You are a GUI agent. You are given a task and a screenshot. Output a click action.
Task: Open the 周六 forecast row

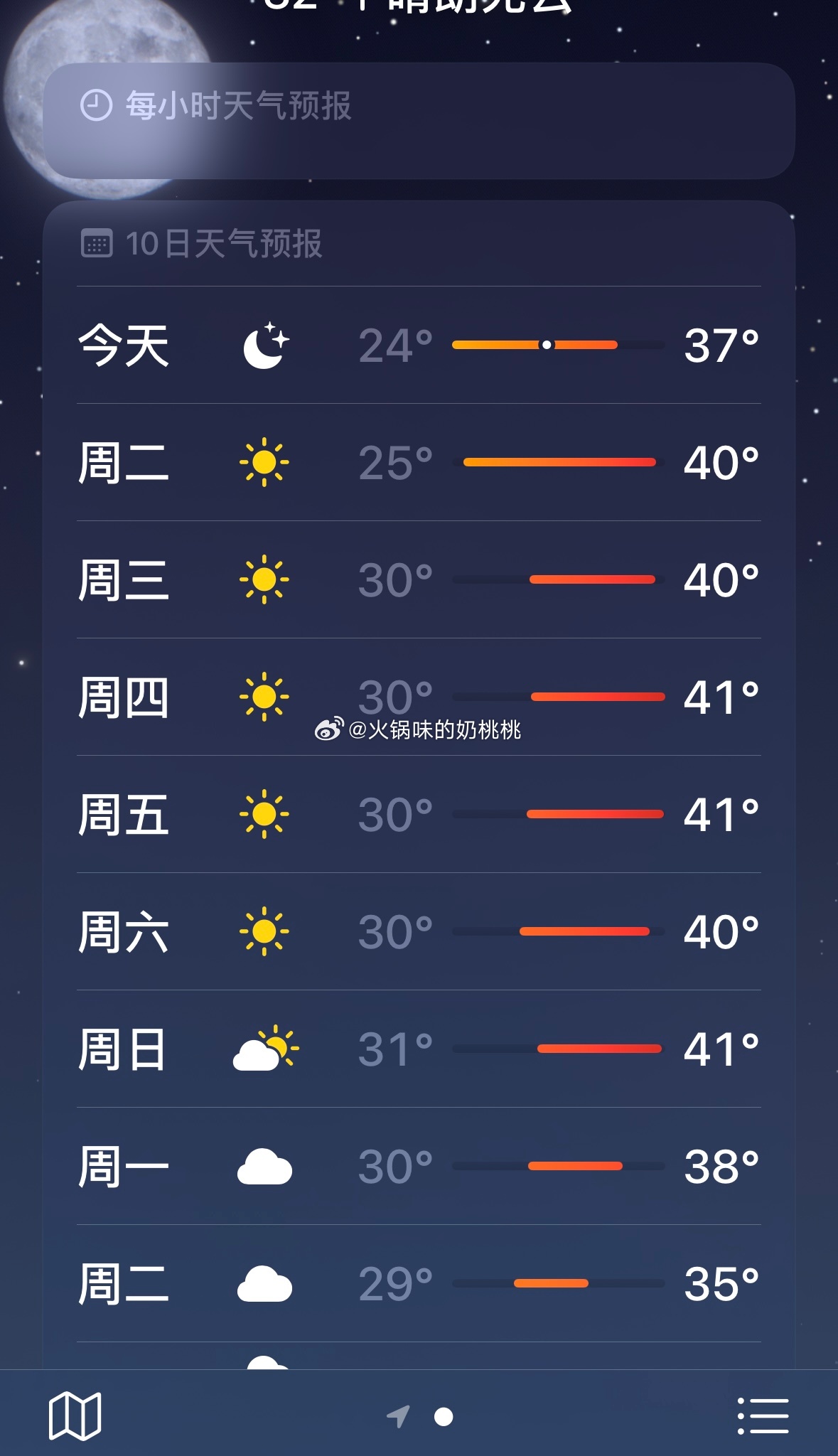click(x=419, y=932)
